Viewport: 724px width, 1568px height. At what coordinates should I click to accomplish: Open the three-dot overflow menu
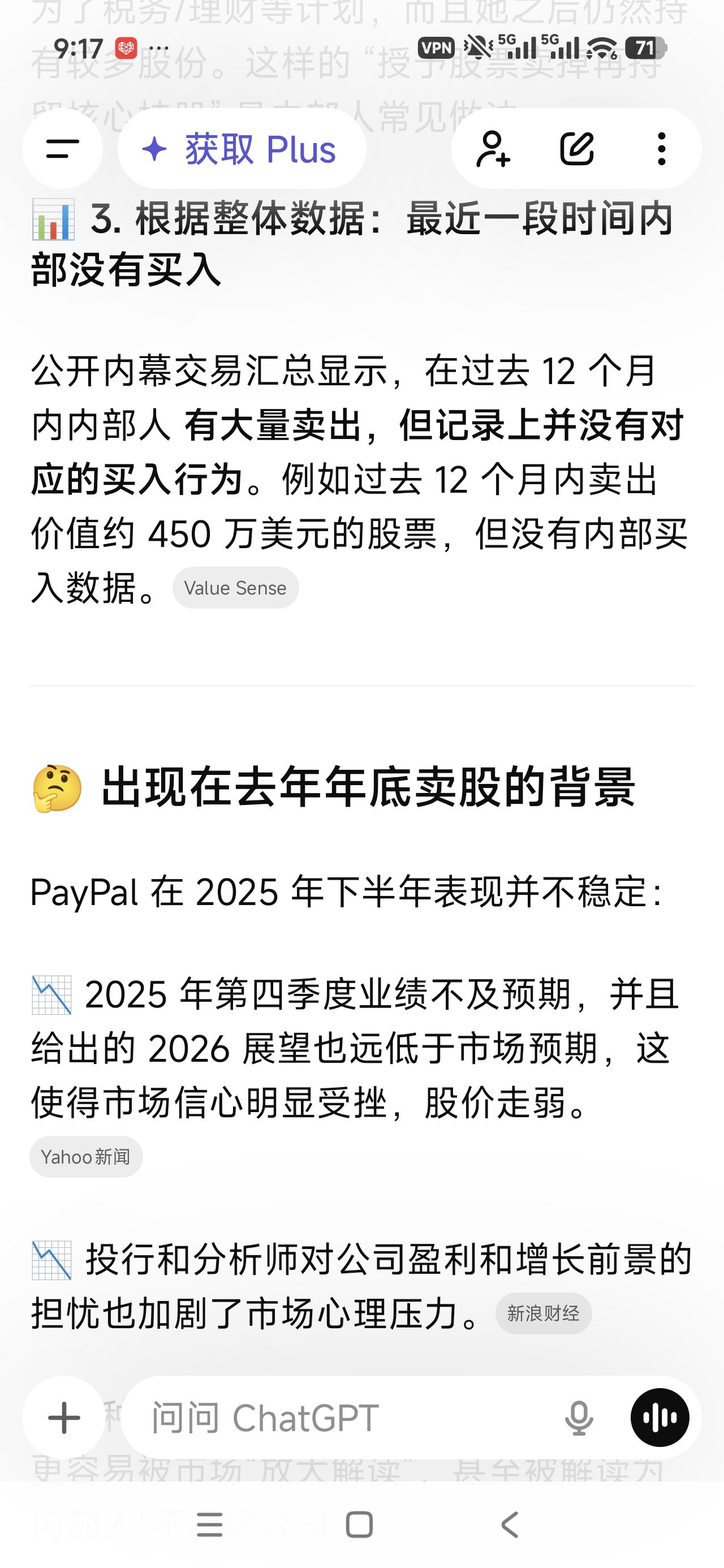[661, 149]
